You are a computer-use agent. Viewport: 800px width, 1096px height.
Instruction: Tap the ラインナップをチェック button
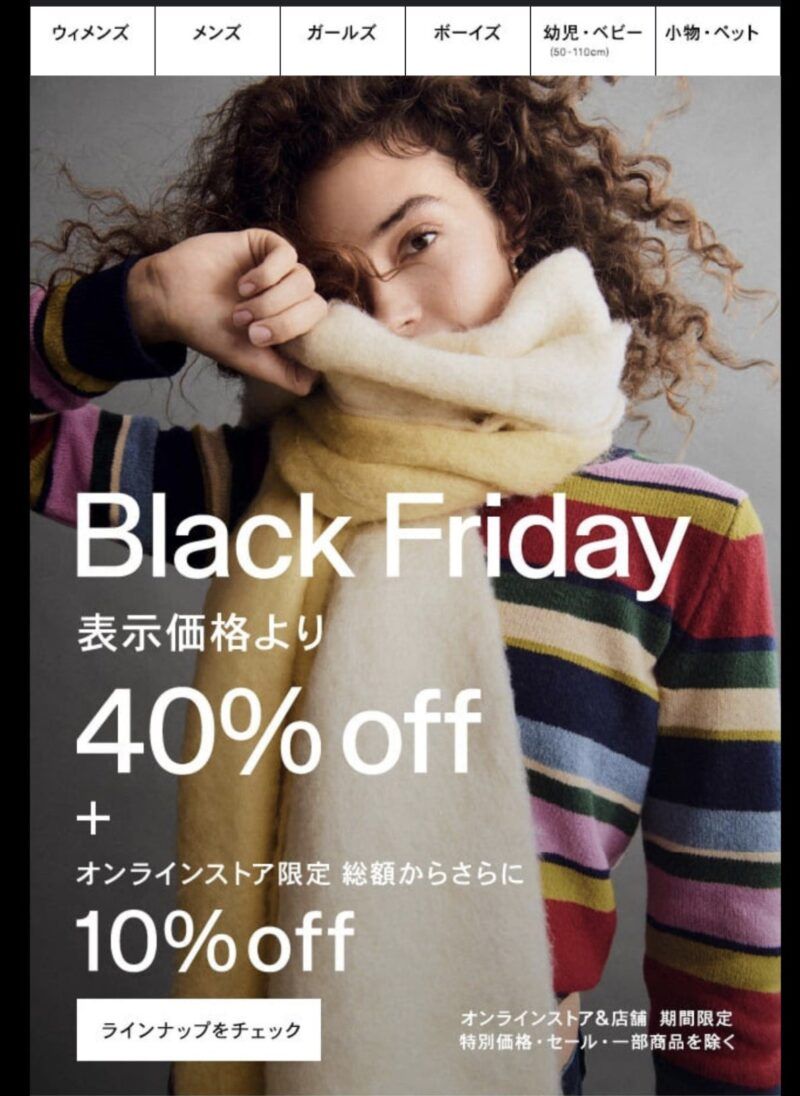pos(199,1030)
